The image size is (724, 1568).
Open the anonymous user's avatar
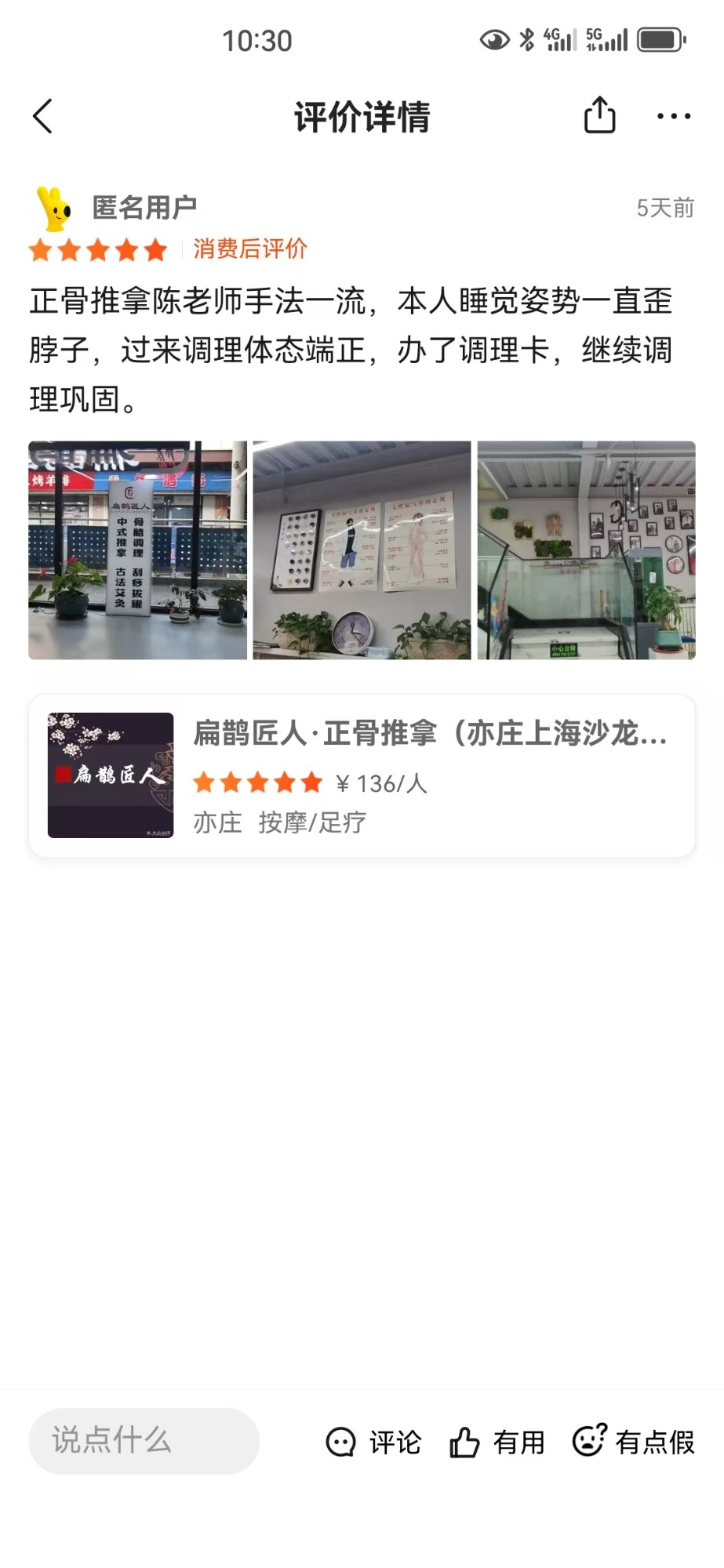[53, 209]
